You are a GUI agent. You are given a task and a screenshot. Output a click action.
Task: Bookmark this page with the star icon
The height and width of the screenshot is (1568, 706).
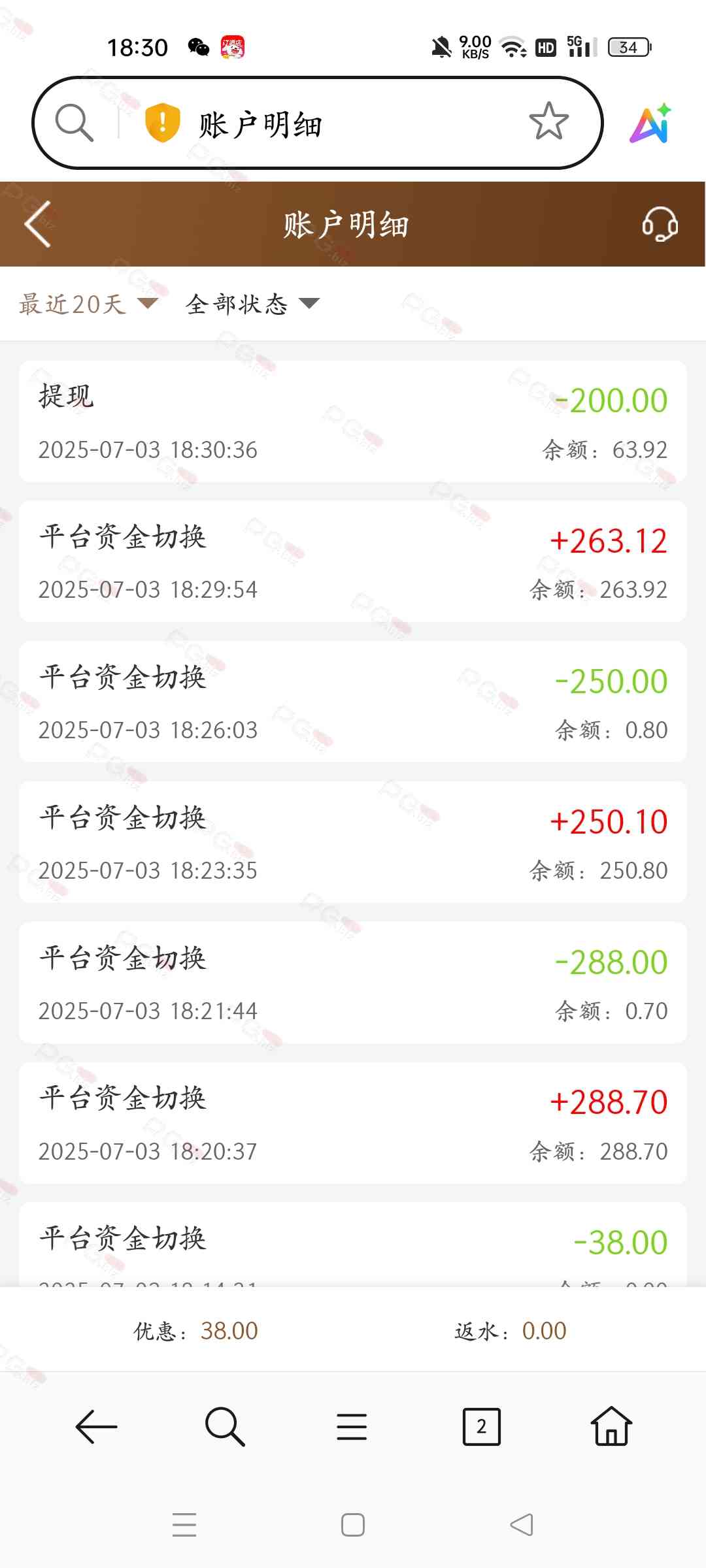(548, 122)
